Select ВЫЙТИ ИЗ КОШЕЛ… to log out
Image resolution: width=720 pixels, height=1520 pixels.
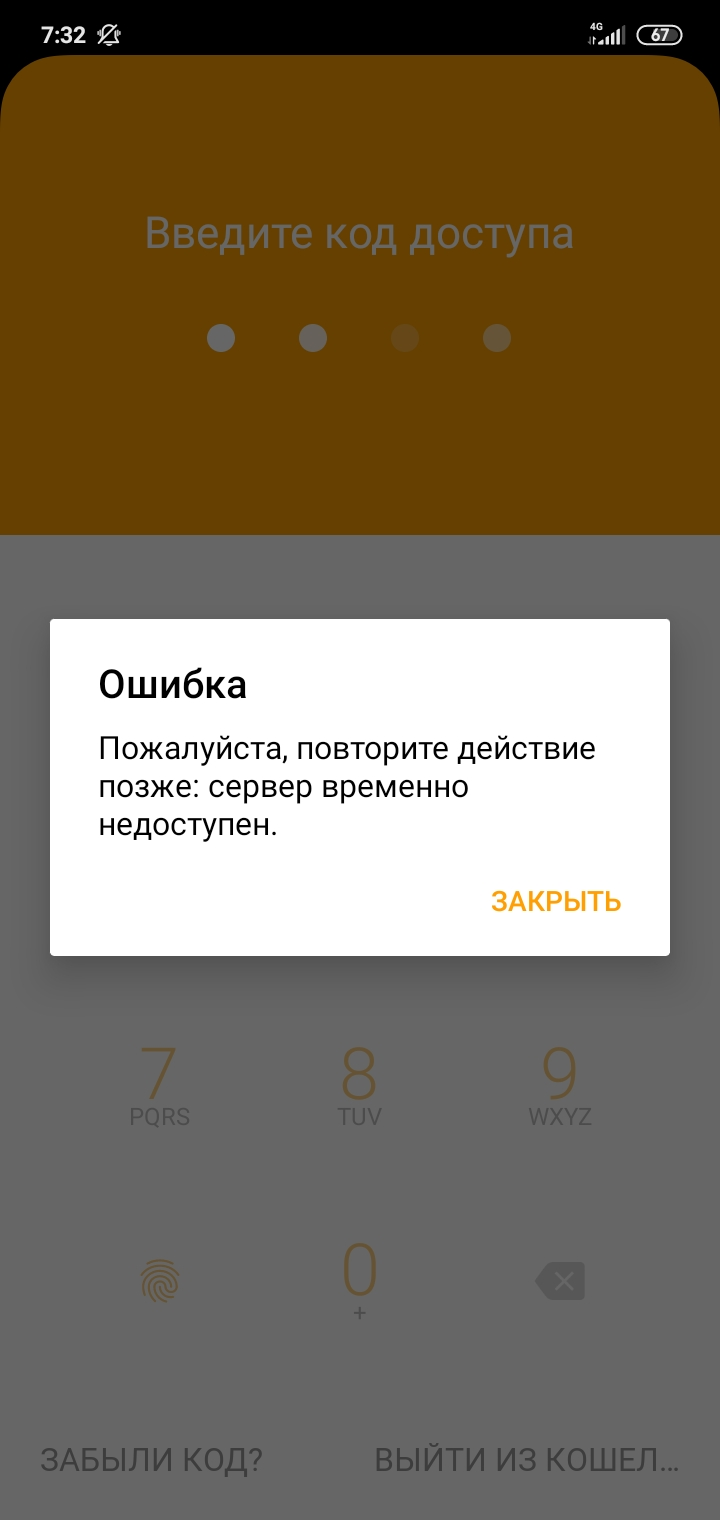pyautogui.click(x=527, y=1460)
